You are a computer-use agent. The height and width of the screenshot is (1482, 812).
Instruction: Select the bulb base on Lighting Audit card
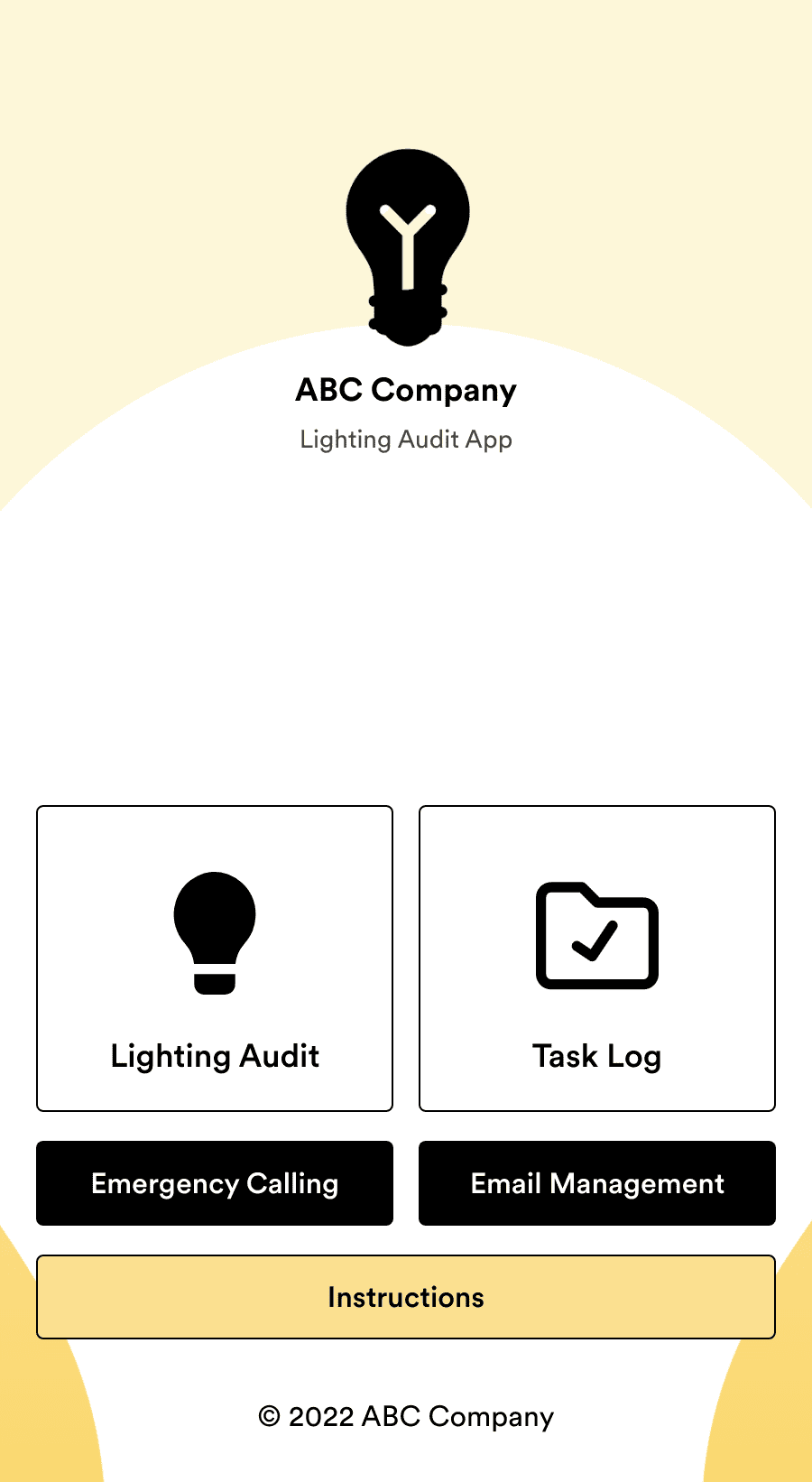(214, 984)
